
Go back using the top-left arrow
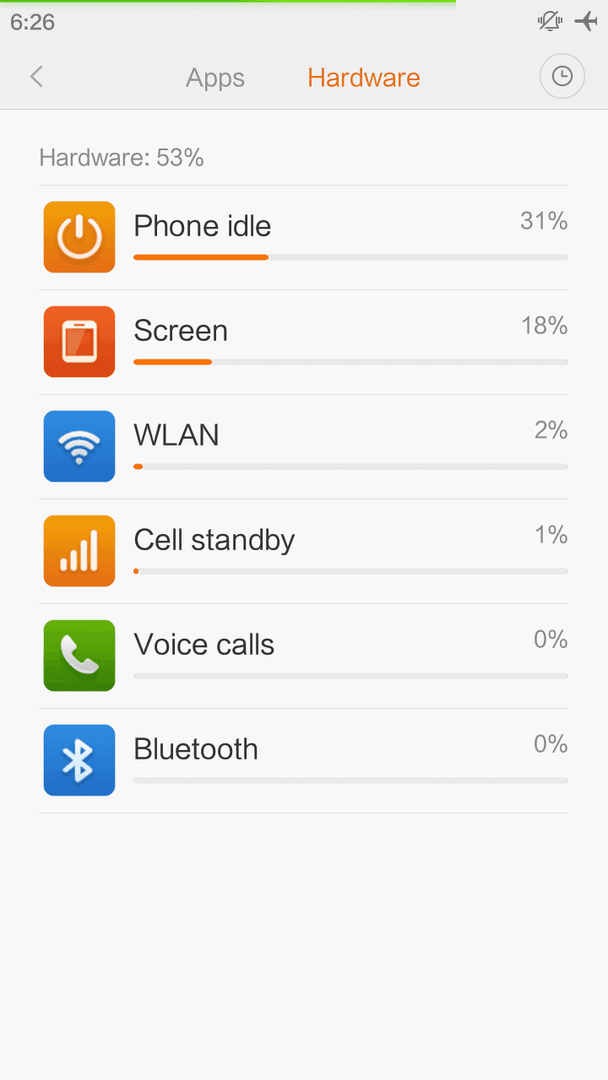(36, 76)
